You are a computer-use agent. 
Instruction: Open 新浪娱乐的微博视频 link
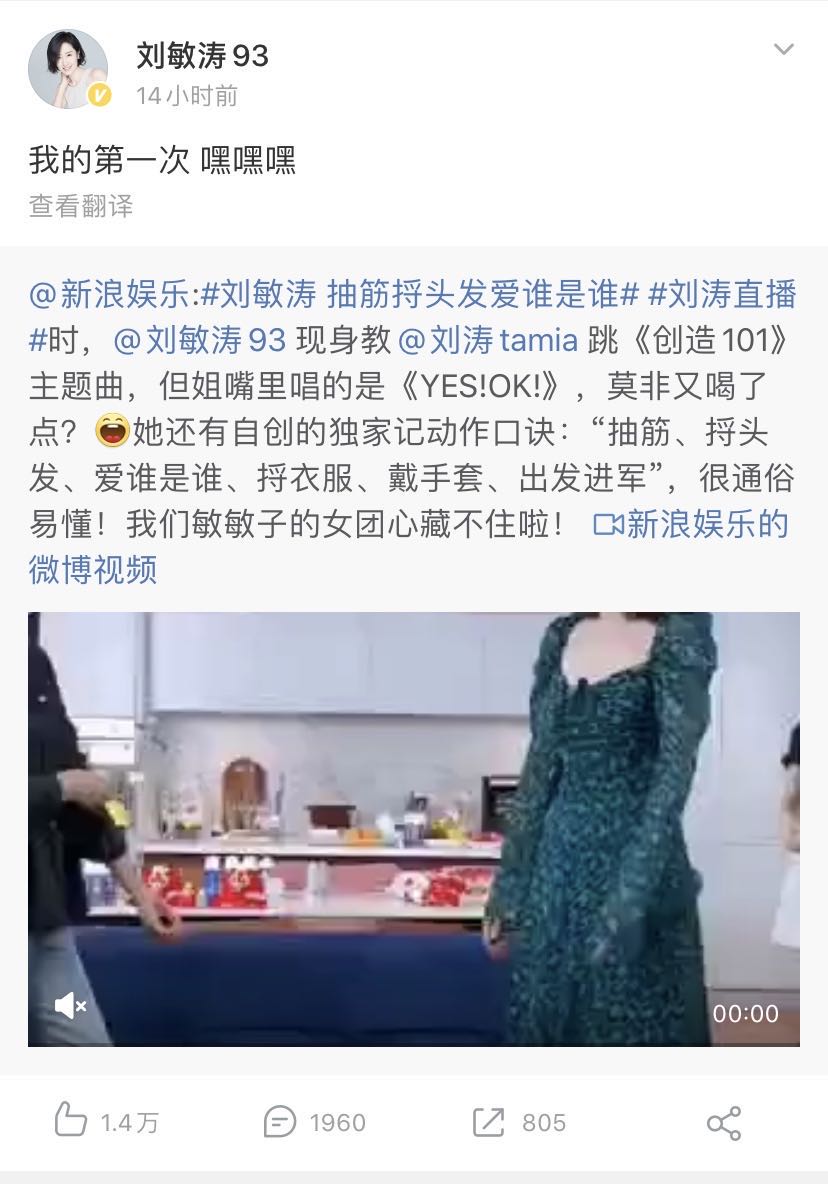coord(690,524)
